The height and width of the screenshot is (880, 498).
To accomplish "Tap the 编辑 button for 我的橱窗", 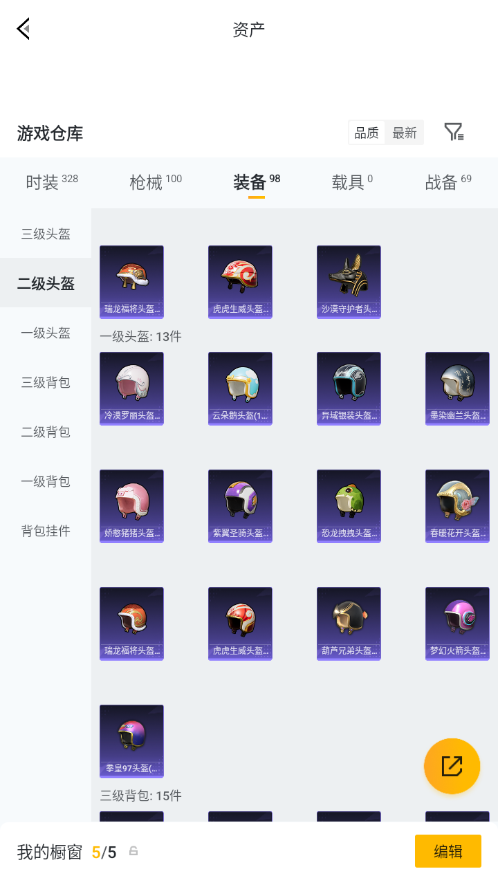I will [x=448, y=851].
